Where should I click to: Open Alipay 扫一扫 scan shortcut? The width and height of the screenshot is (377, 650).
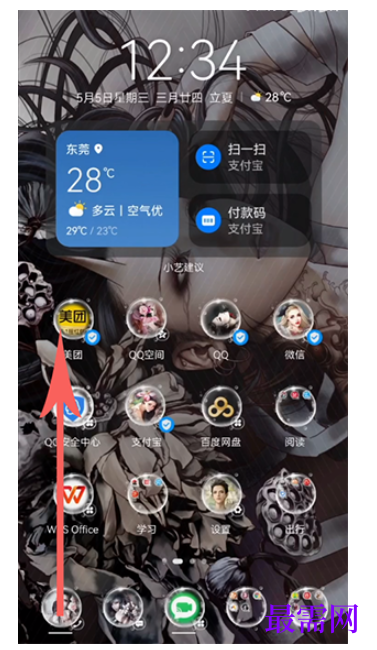coord(250,157)
